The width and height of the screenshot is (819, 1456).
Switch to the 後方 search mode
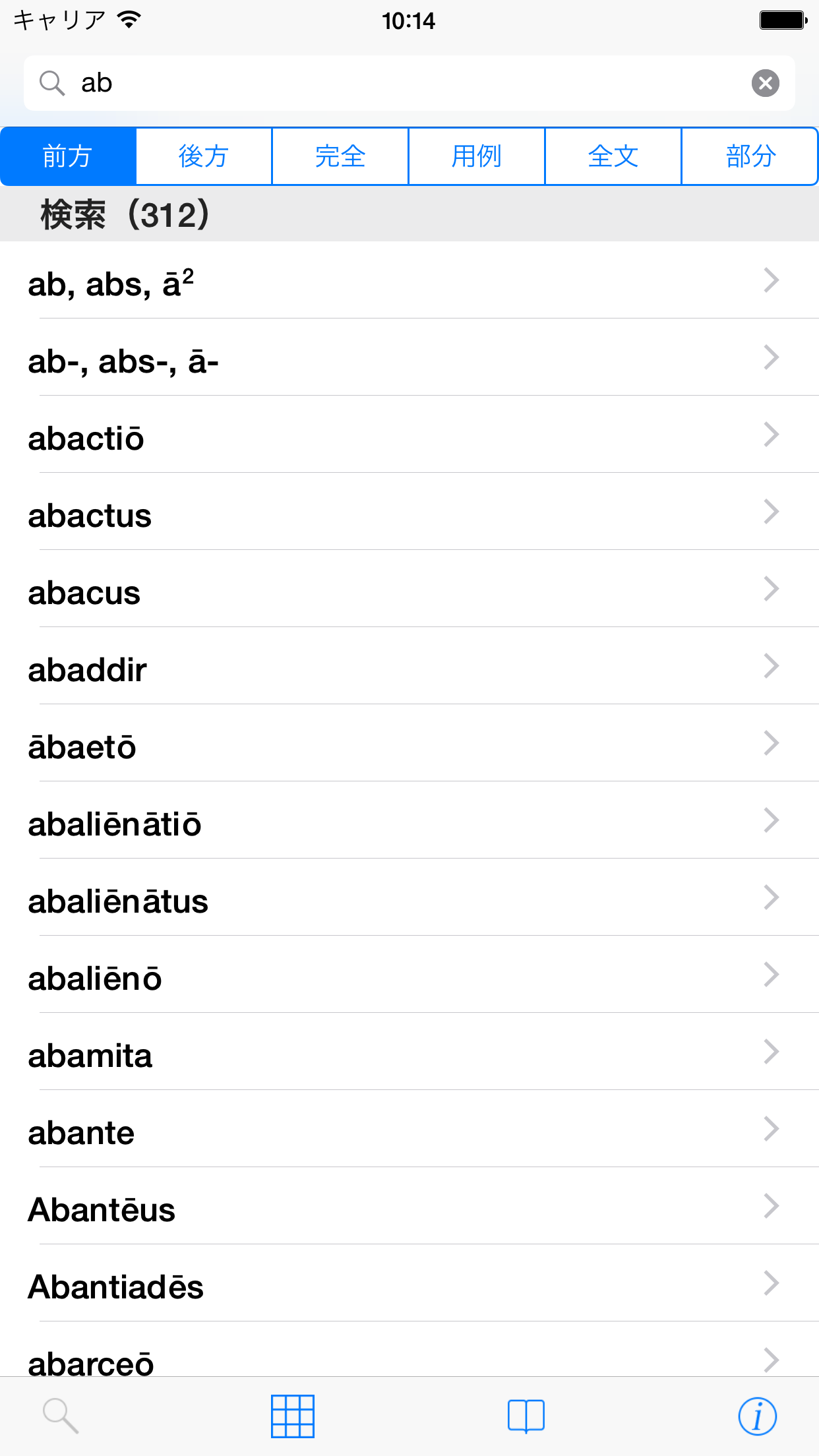pyautogui.click(x=204, y=156)
